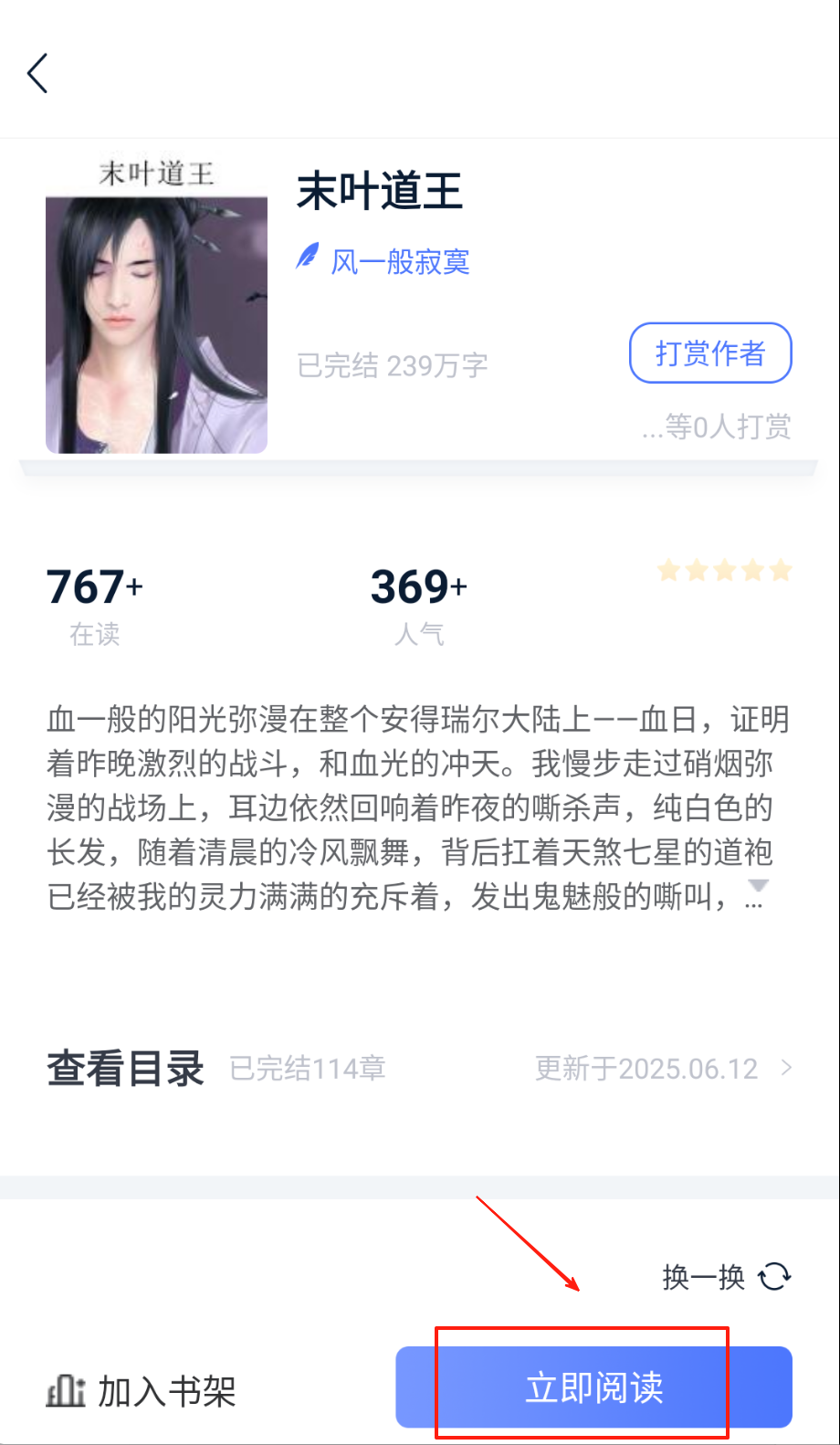The width and height of the screenshot is (840, 1445).
Task: Add the book via 加入书架
Action: point(142,1391)
